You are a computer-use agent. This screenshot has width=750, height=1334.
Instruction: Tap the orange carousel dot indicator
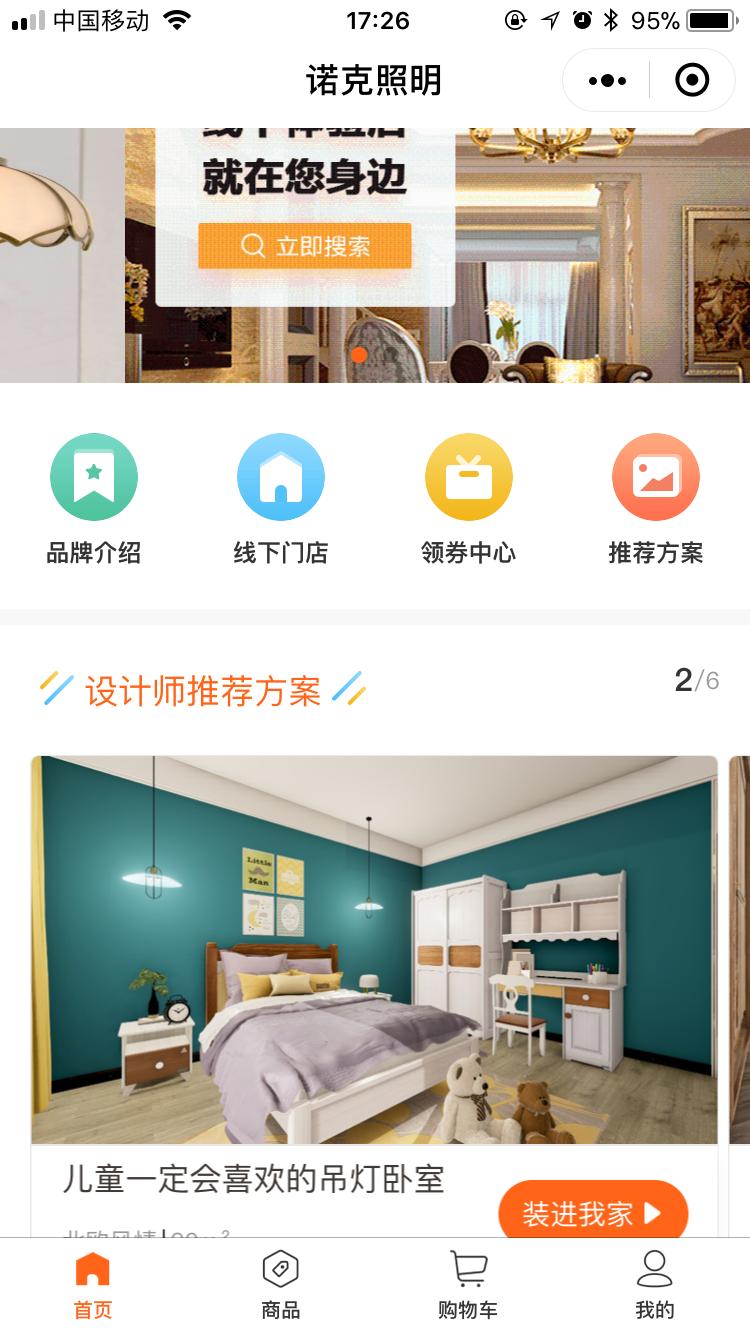[361, 356]
